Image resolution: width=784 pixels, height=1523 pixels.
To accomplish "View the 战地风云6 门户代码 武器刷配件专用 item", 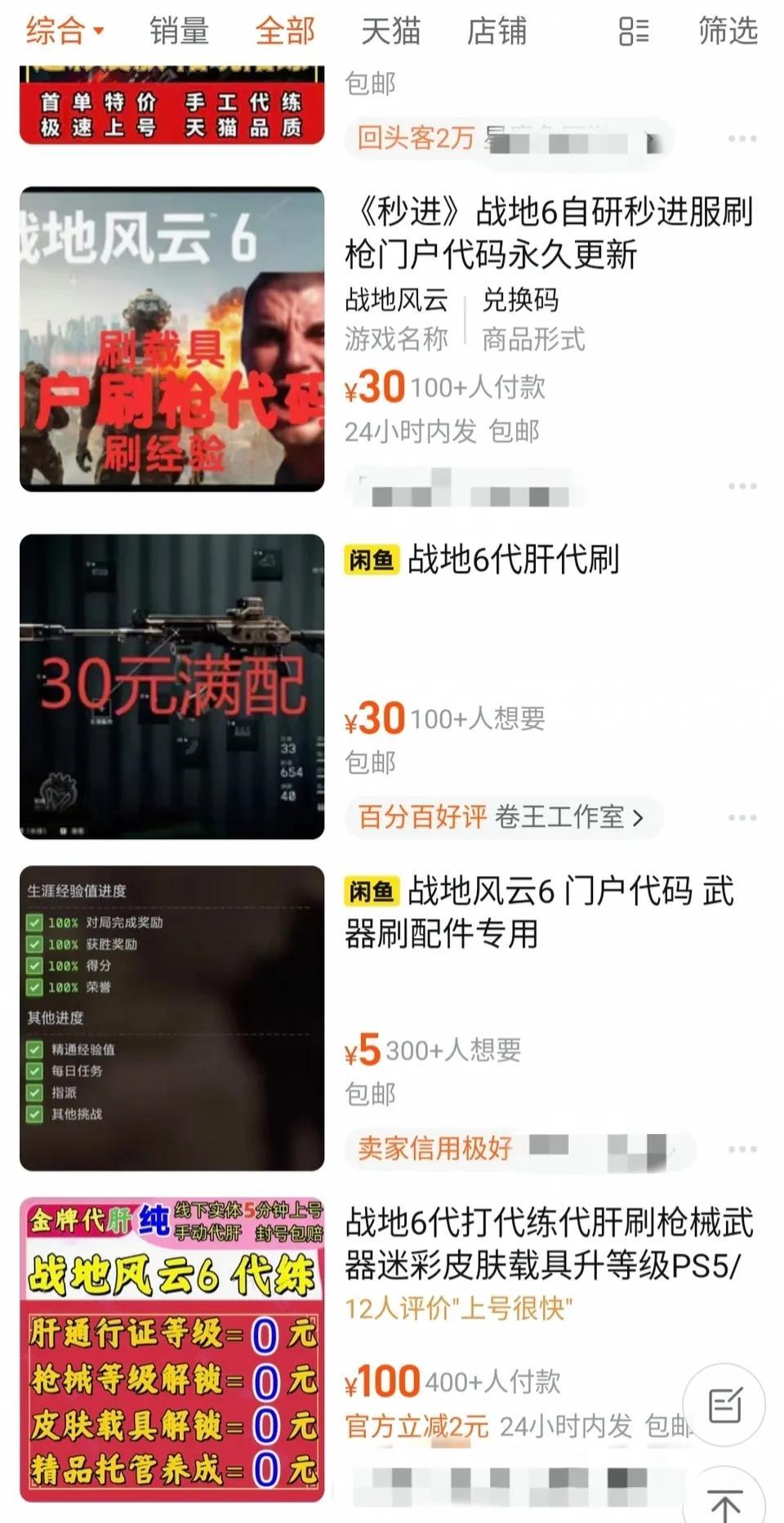I will [x=539, y=912].
